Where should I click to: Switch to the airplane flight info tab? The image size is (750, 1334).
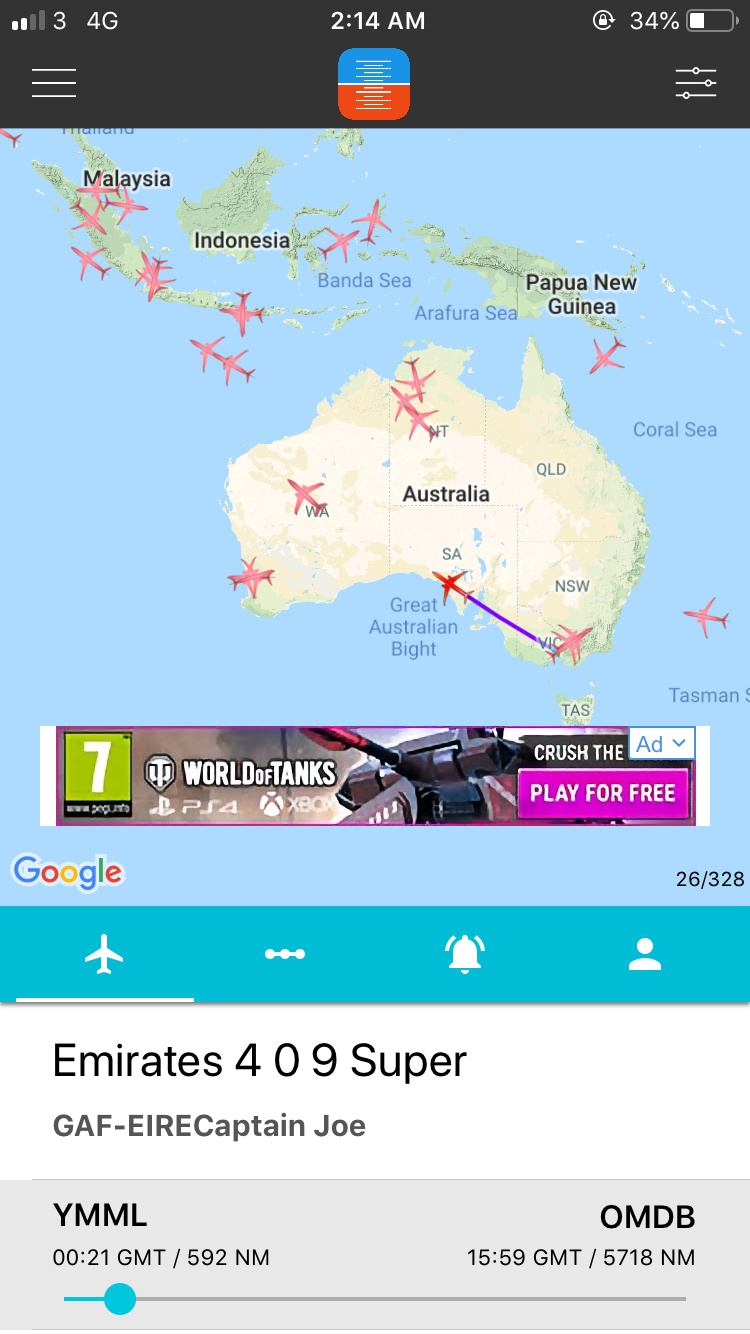pos(104,955)
